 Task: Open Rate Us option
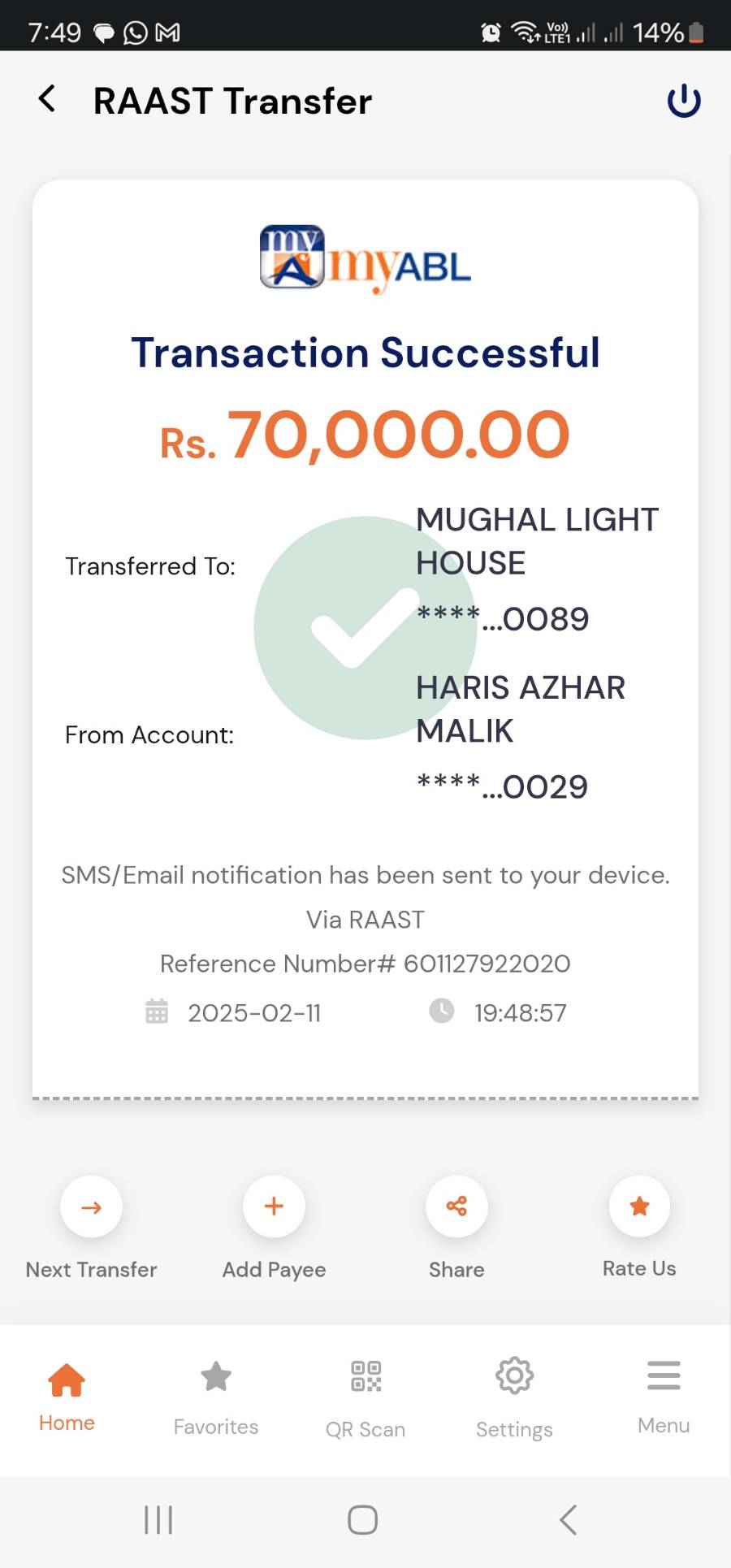[x=639, y=1206]
